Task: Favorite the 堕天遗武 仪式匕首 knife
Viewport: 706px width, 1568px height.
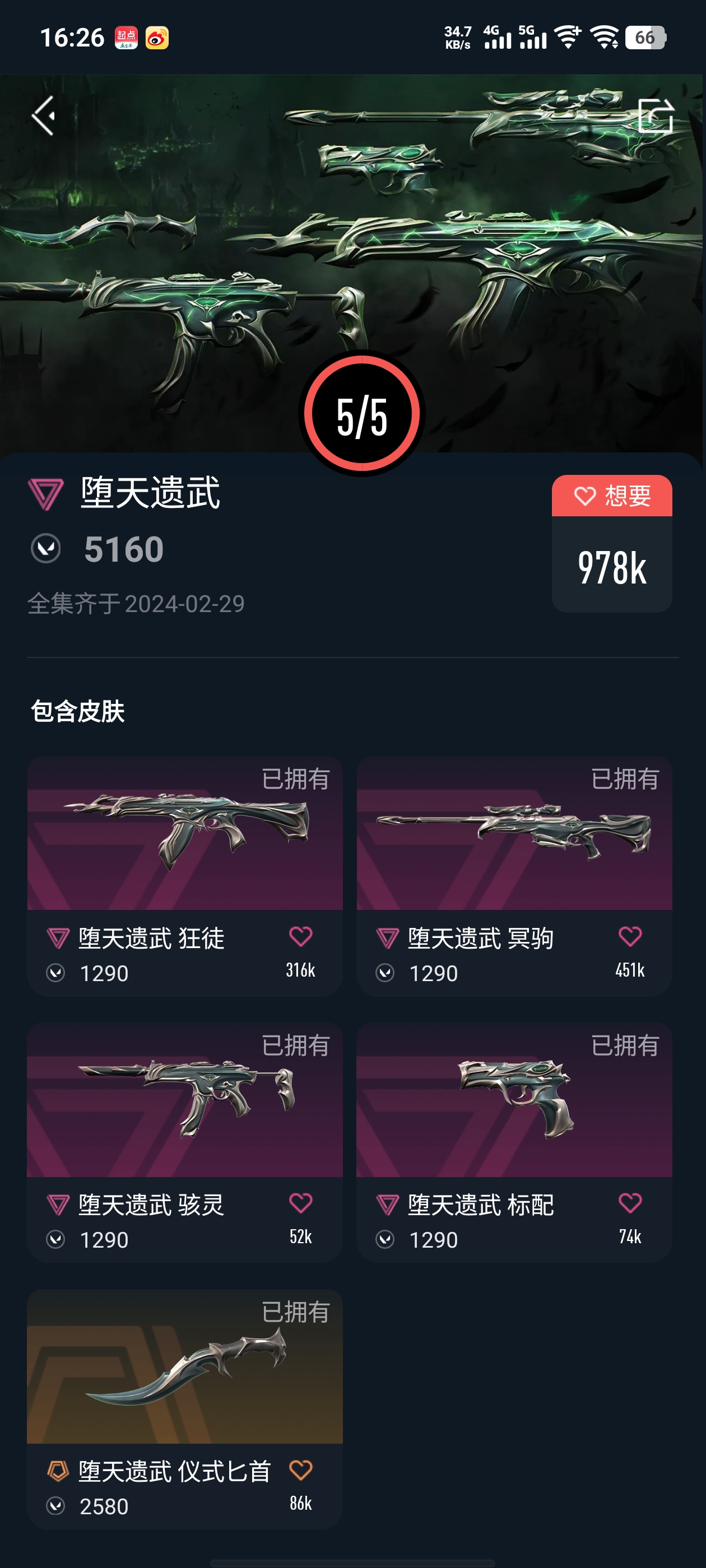Action: [300, 1470]
